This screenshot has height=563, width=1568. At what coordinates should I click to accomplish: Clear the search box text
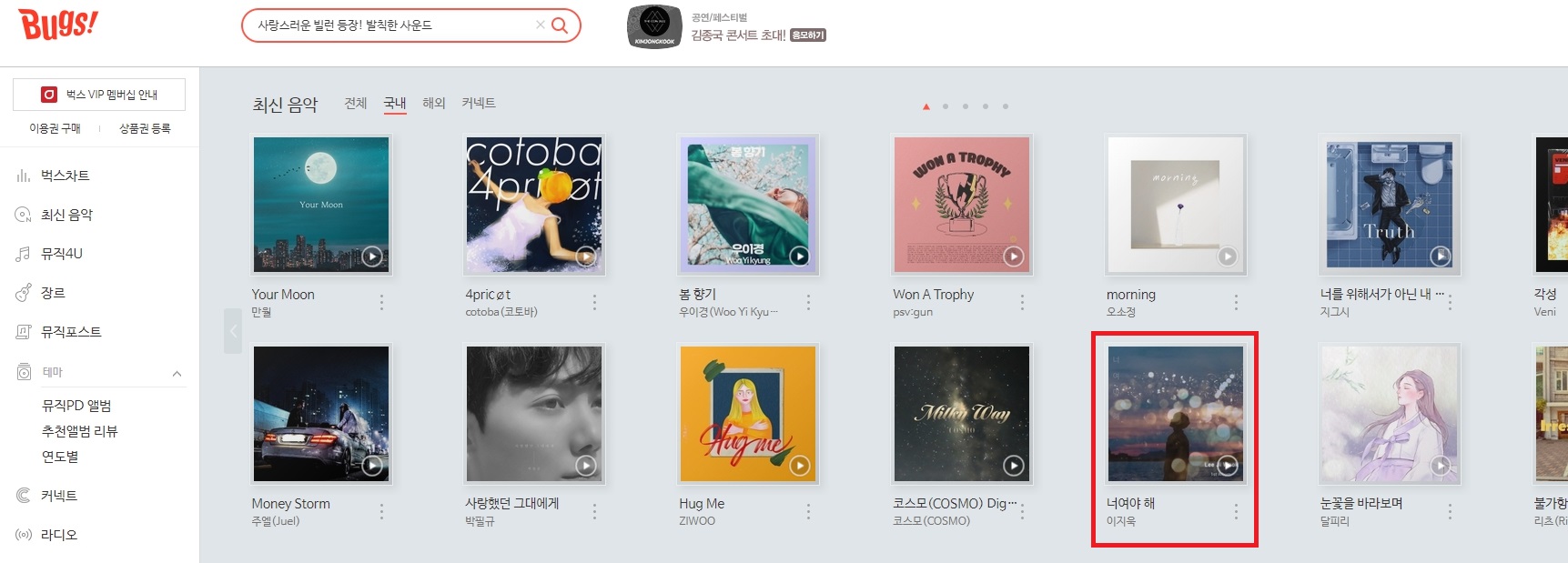point(540,25)
